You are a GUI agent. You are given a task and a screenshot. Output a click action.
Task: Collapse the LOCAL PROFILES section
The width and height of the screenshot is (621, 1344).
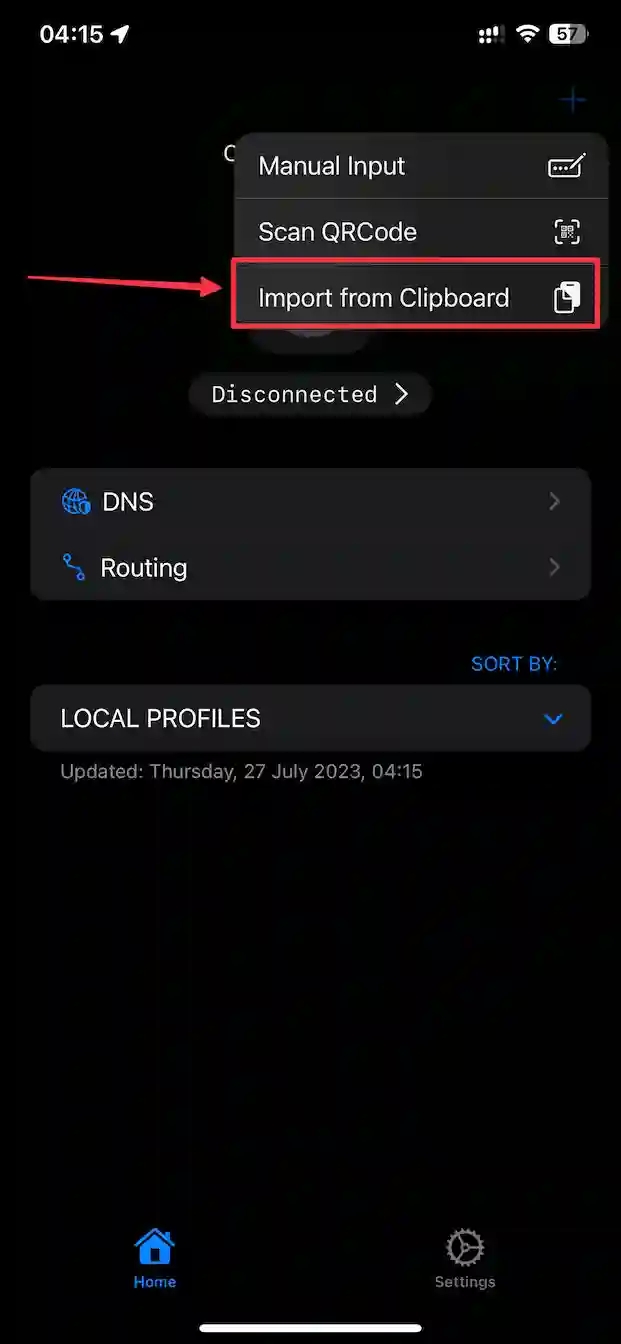coord(552,719)
